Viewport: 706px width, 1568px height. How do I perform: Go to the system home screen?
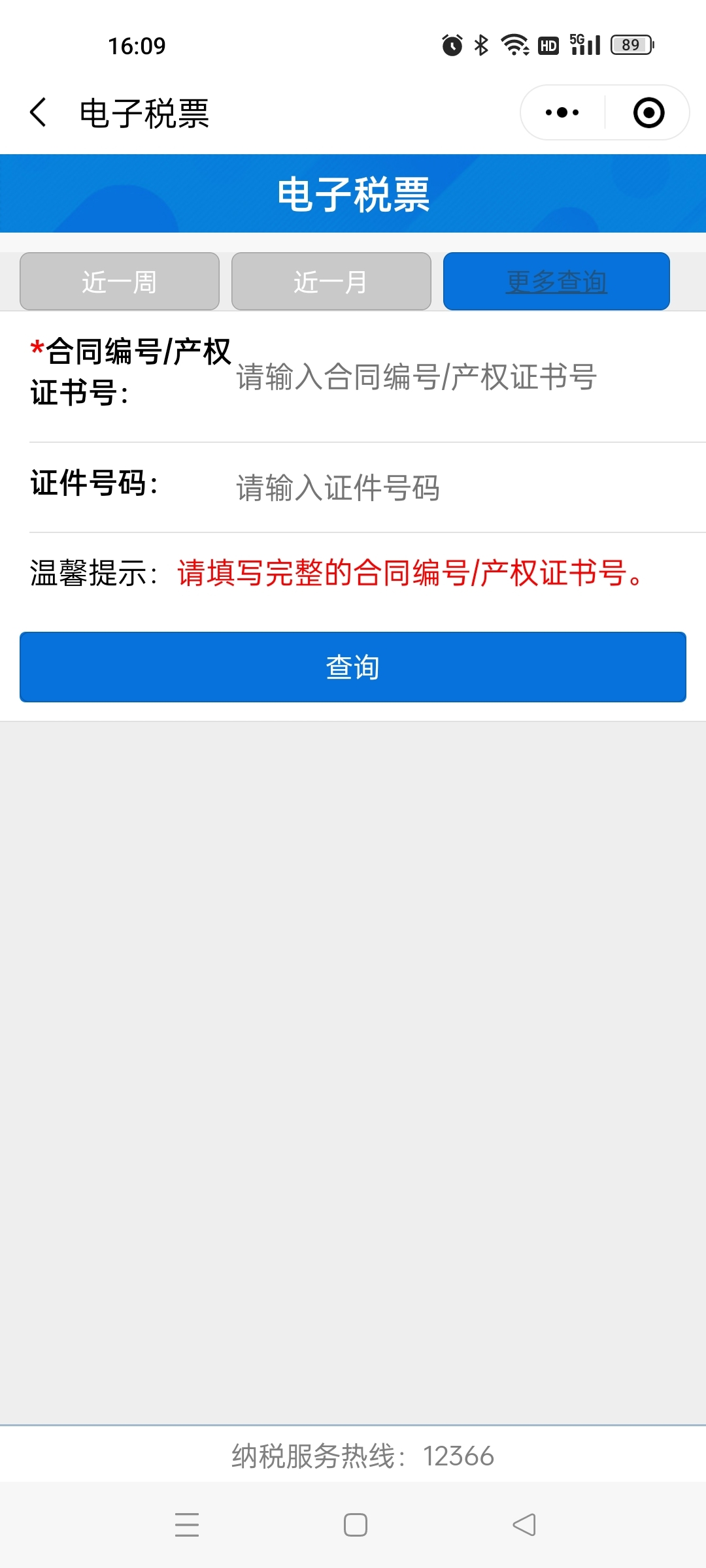[355, 1525]
